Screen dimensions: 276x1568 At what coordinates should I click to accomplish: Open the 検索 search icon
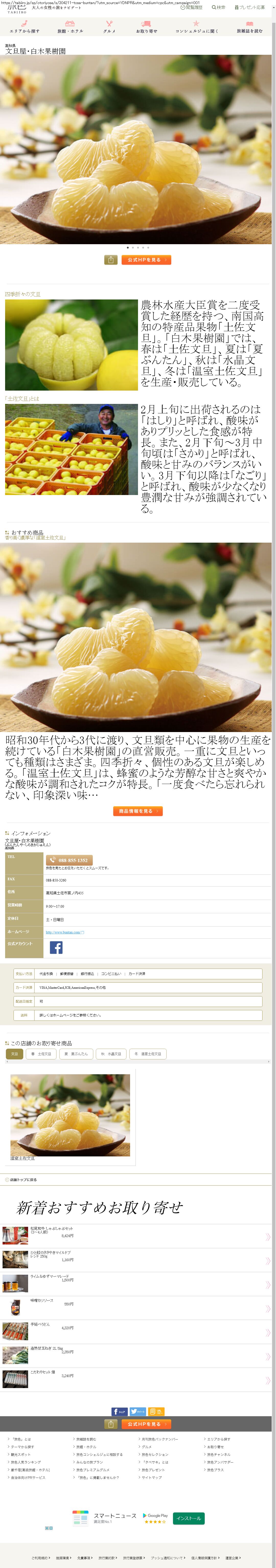pos(218,7)
